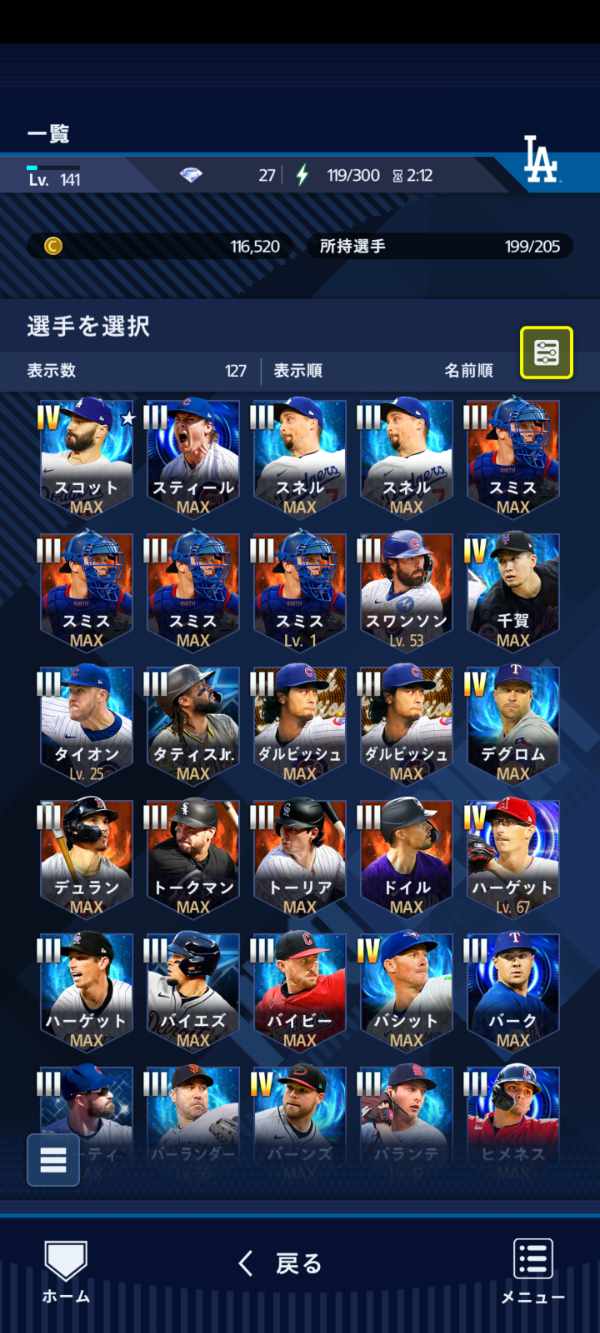Select the トークマン player card
The height and width of the screenshot is (1333, 600).
tap(193, 857)
